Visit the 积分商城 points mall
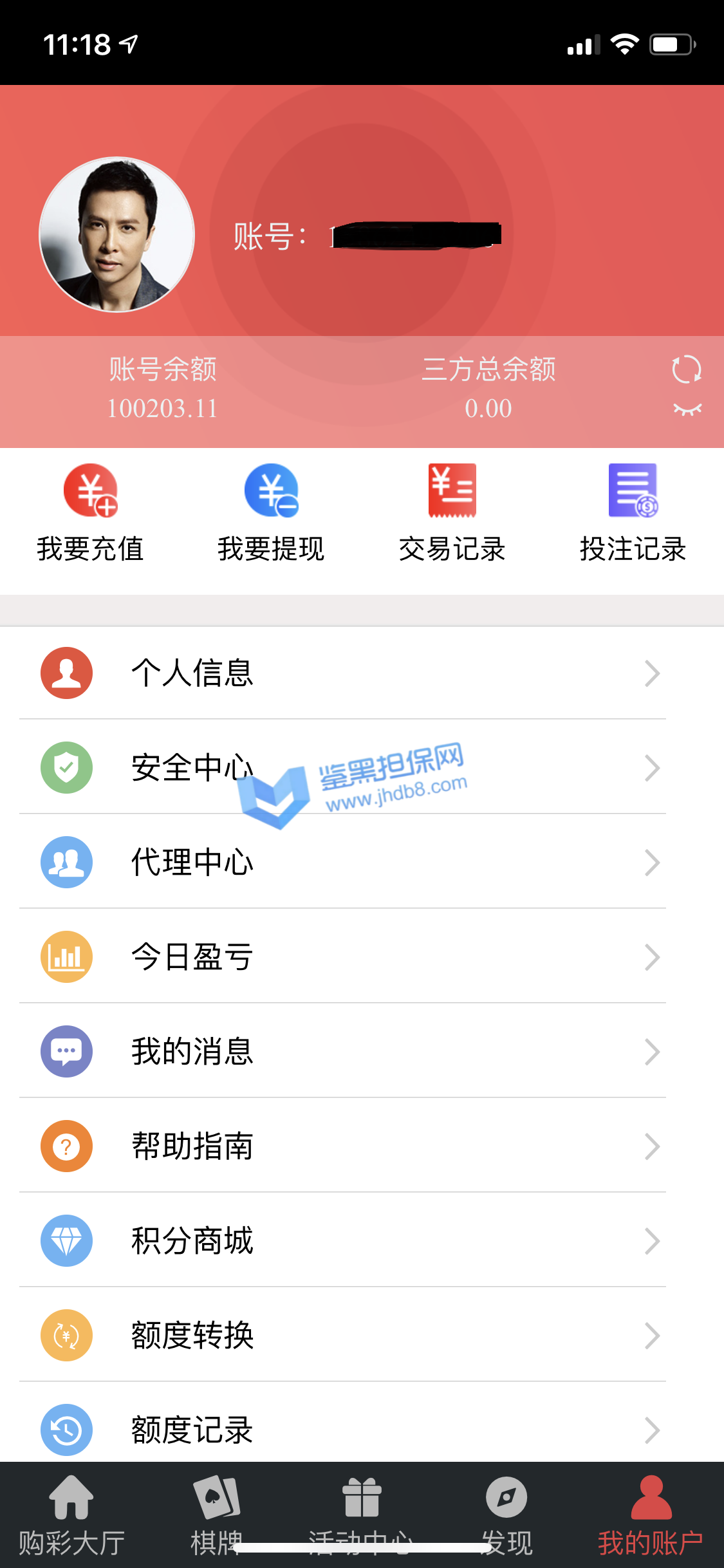This screenshot has width=724, height=1568. (x=342, y=1240)
